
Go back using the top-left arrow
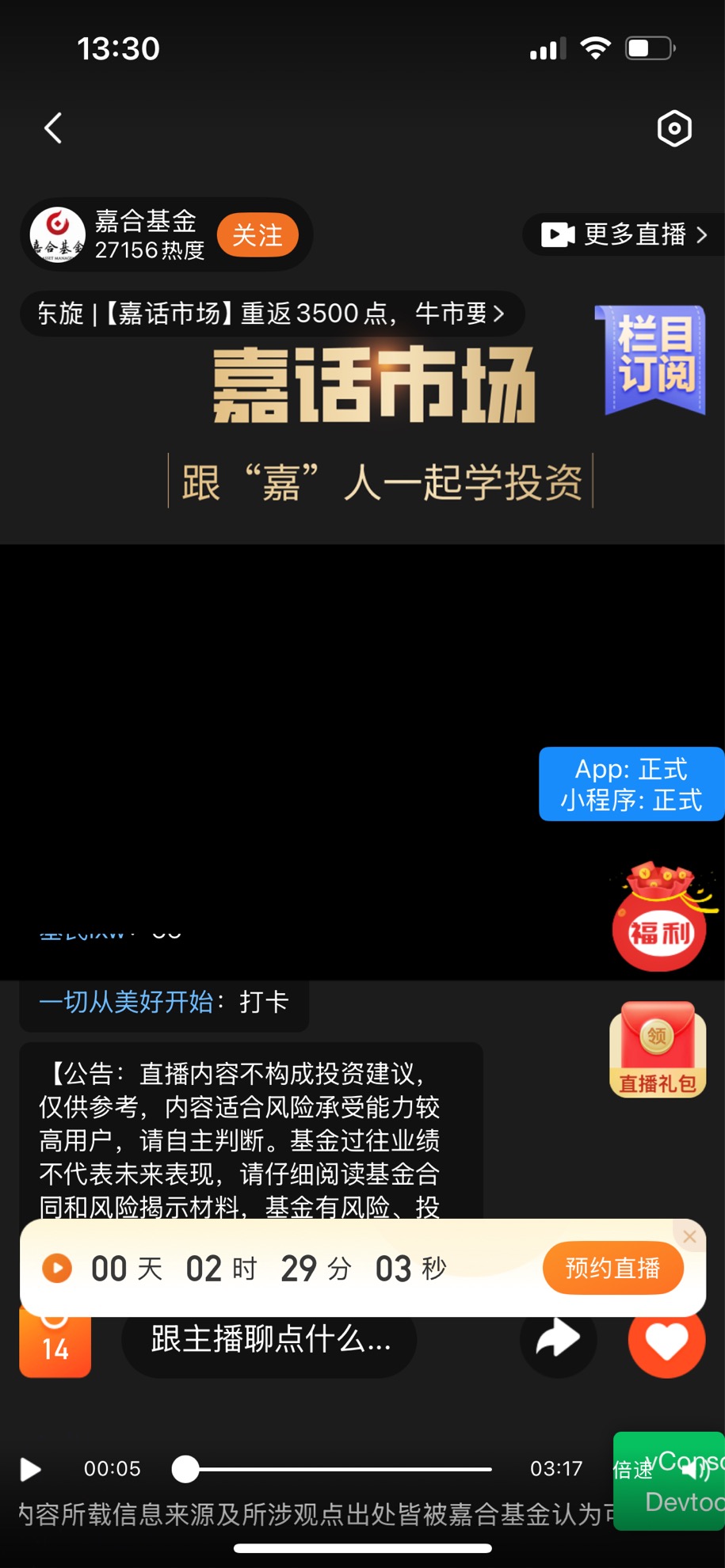[53, 128]
